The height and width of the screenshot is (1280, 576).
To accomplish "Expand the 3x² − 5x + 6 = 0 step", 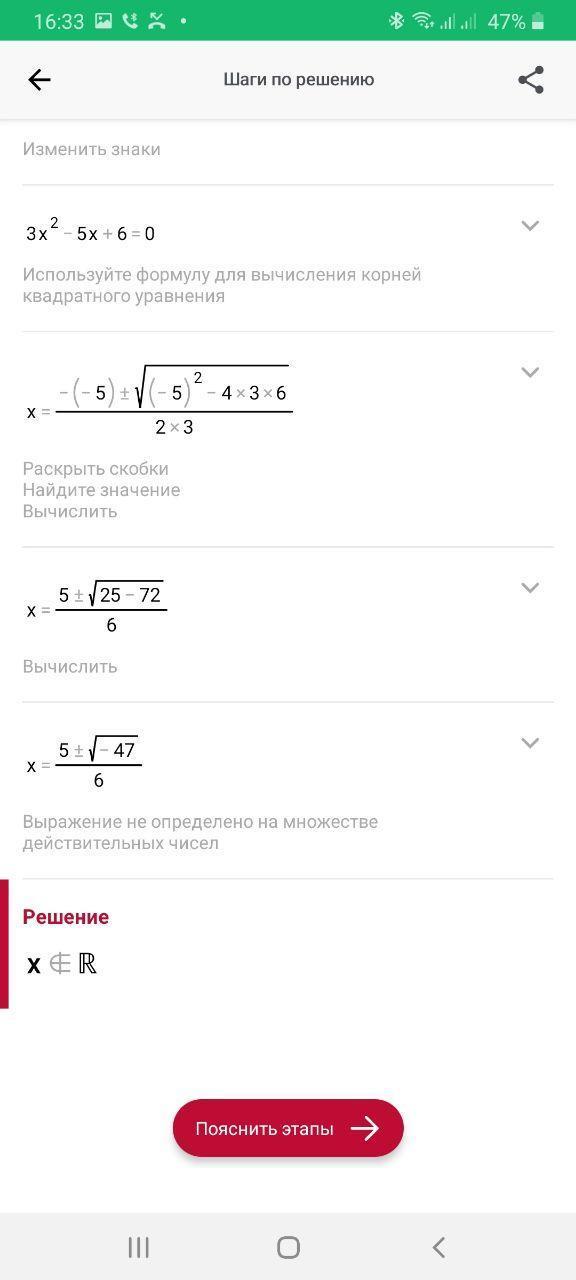I will 531,226.
